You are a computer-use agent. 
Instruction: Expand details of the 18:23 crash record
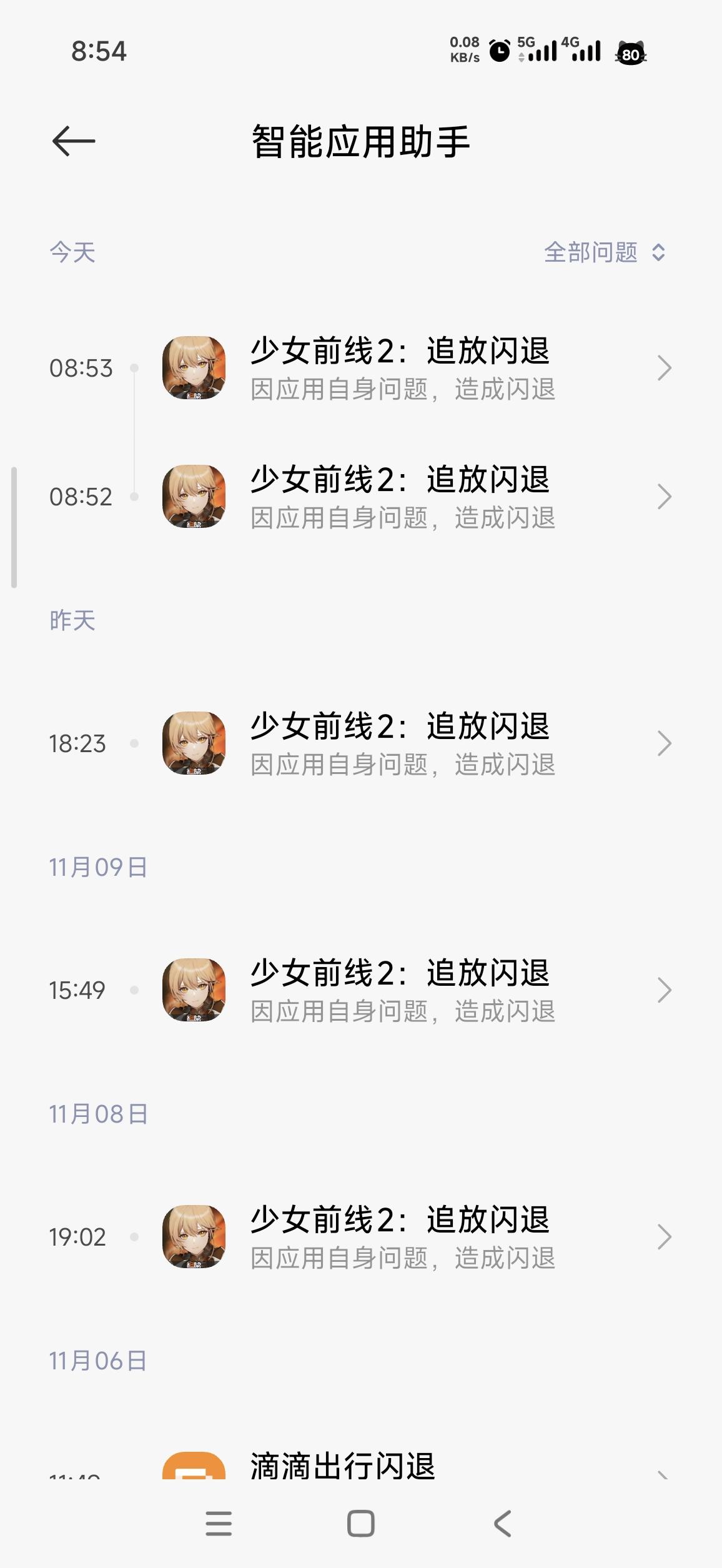tap(663, 743)
